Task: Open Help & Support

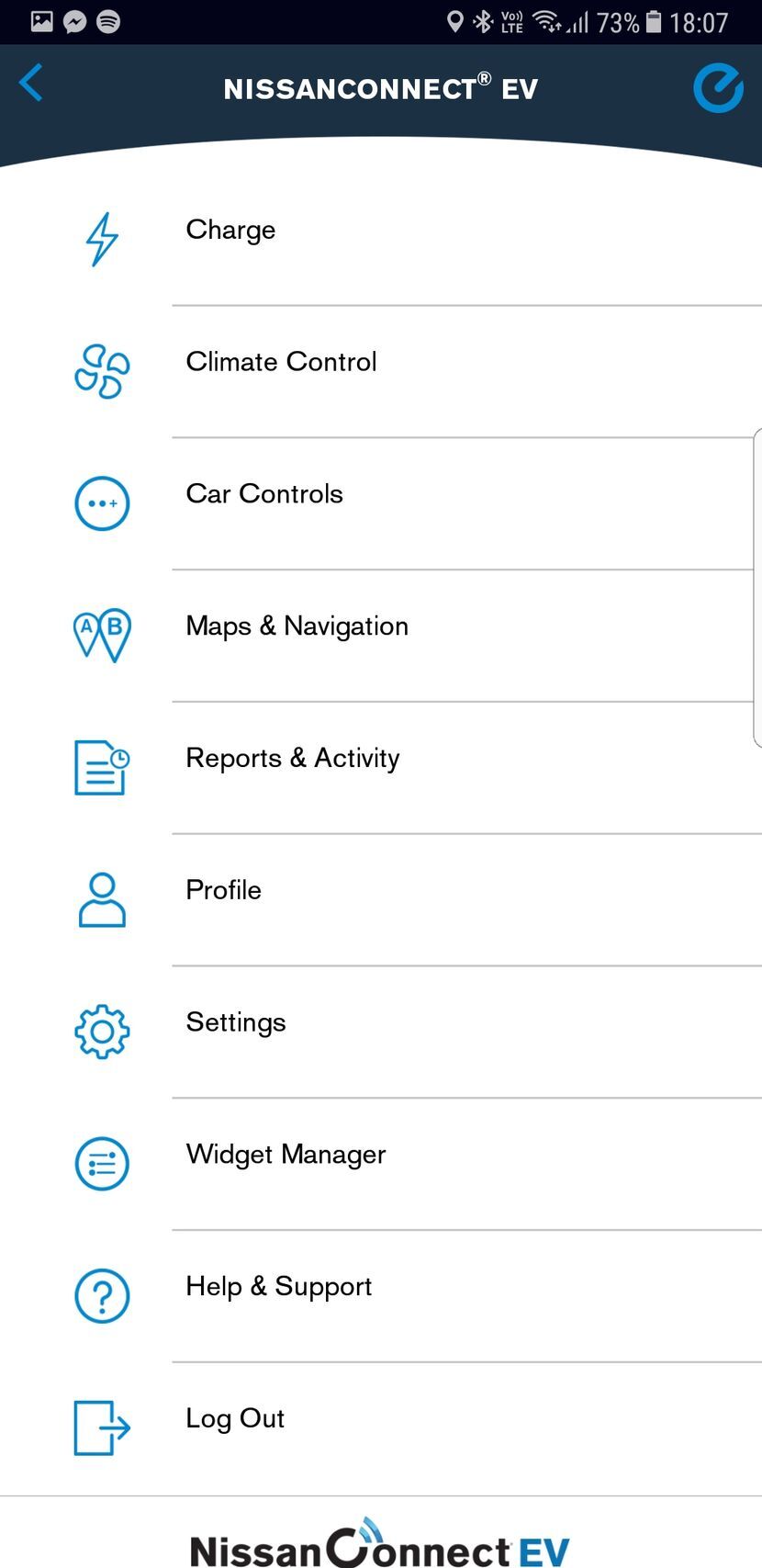Action: click(278, 1288)
